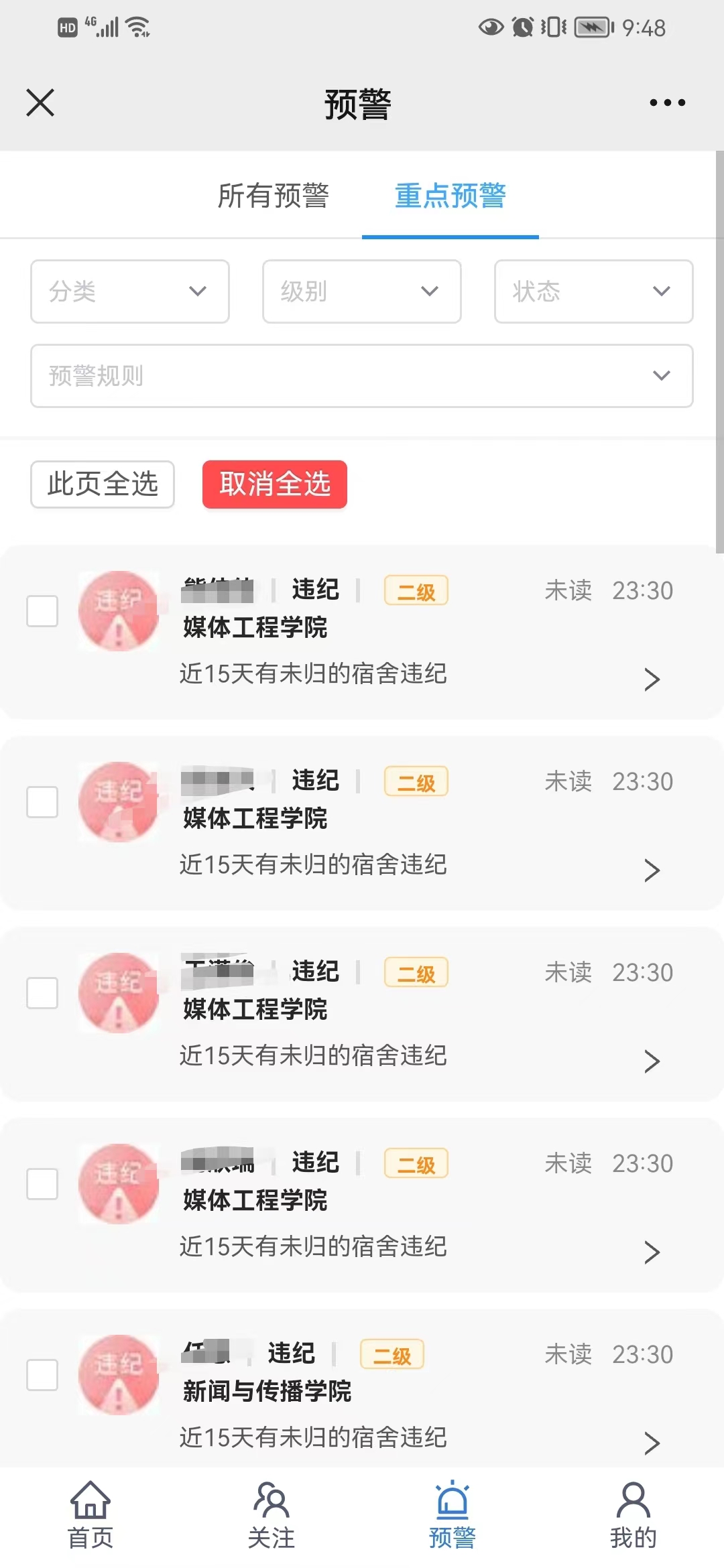Check the box of the first 媒体工程学院 alert
The height and width of the screenshot is (1568, 724).
click(42, 611)
